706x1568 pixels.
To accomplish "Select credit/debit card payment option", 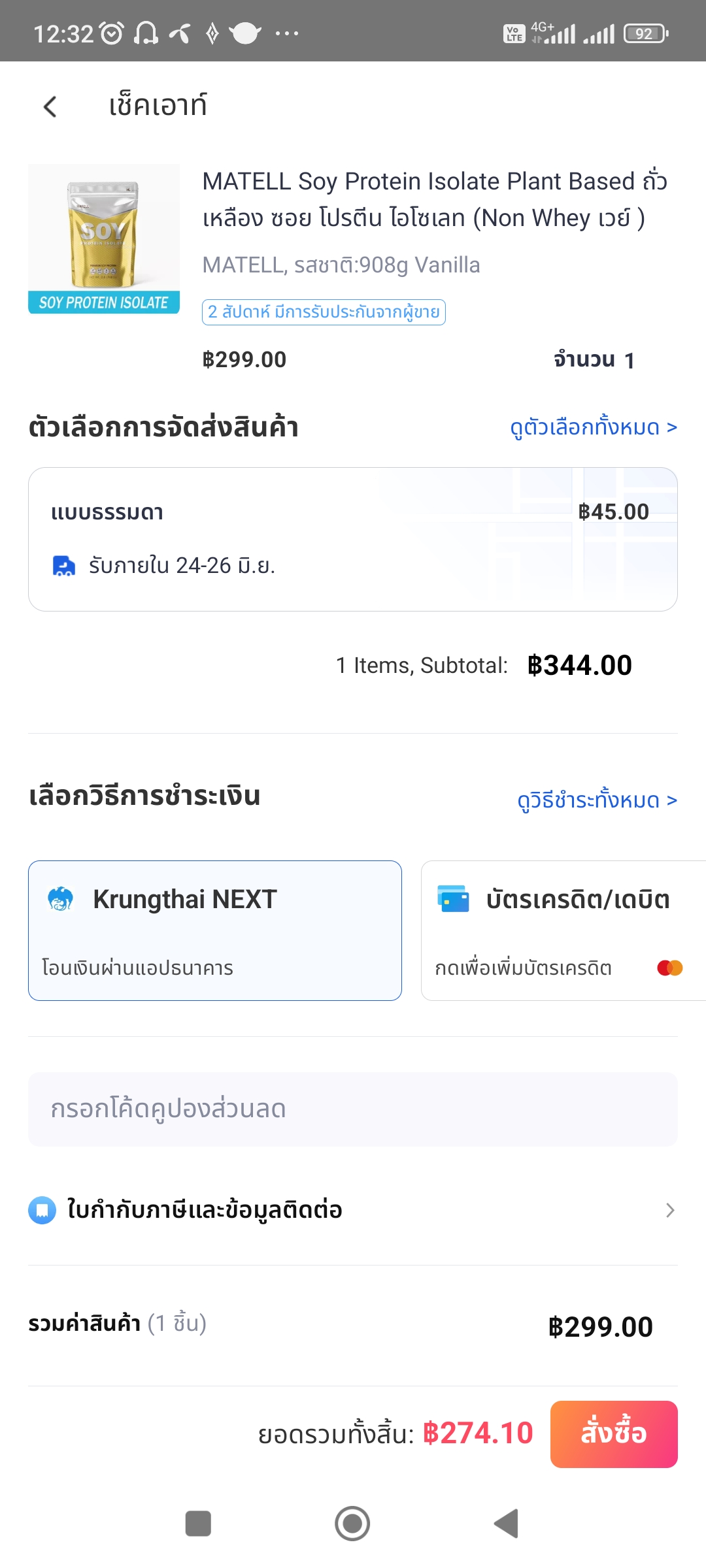I will coord(563,930).
